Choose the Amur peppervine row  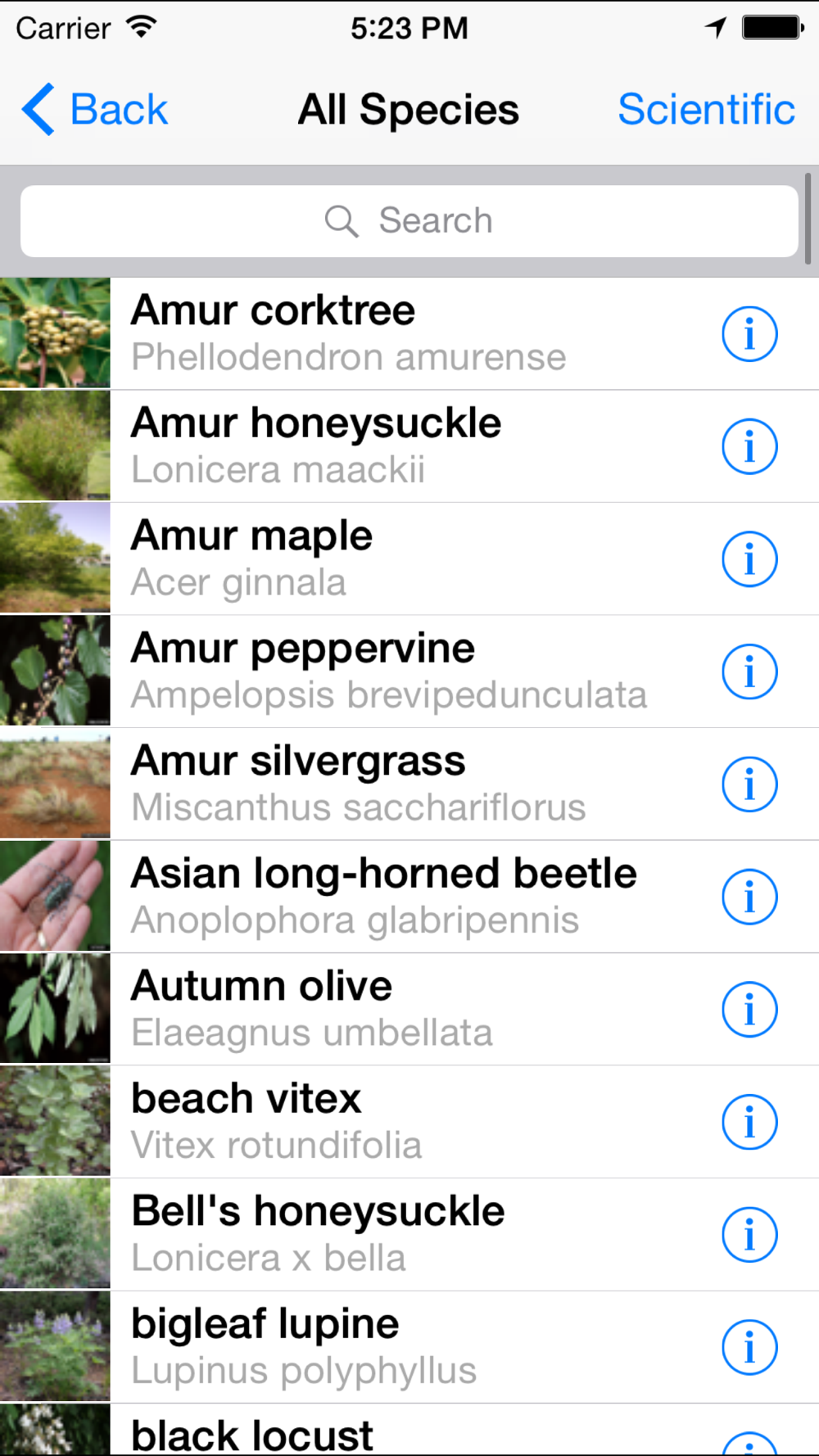click(x=369, y=671)
